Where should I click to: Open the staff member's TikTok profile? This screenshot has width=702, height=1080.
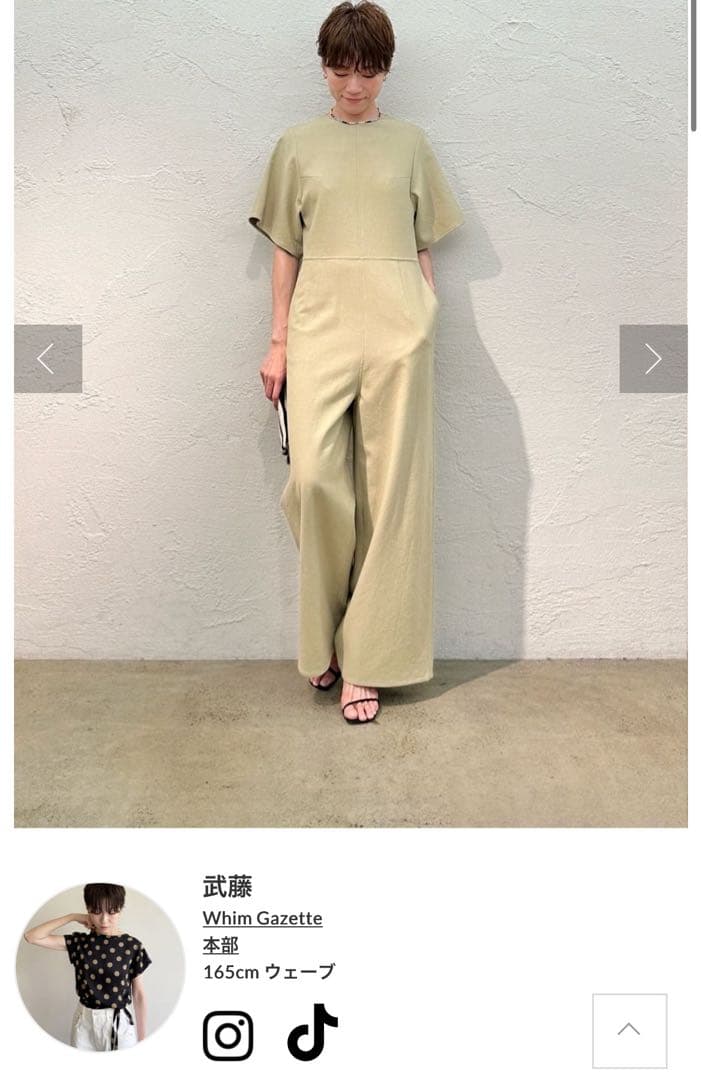click(312, 1033)
